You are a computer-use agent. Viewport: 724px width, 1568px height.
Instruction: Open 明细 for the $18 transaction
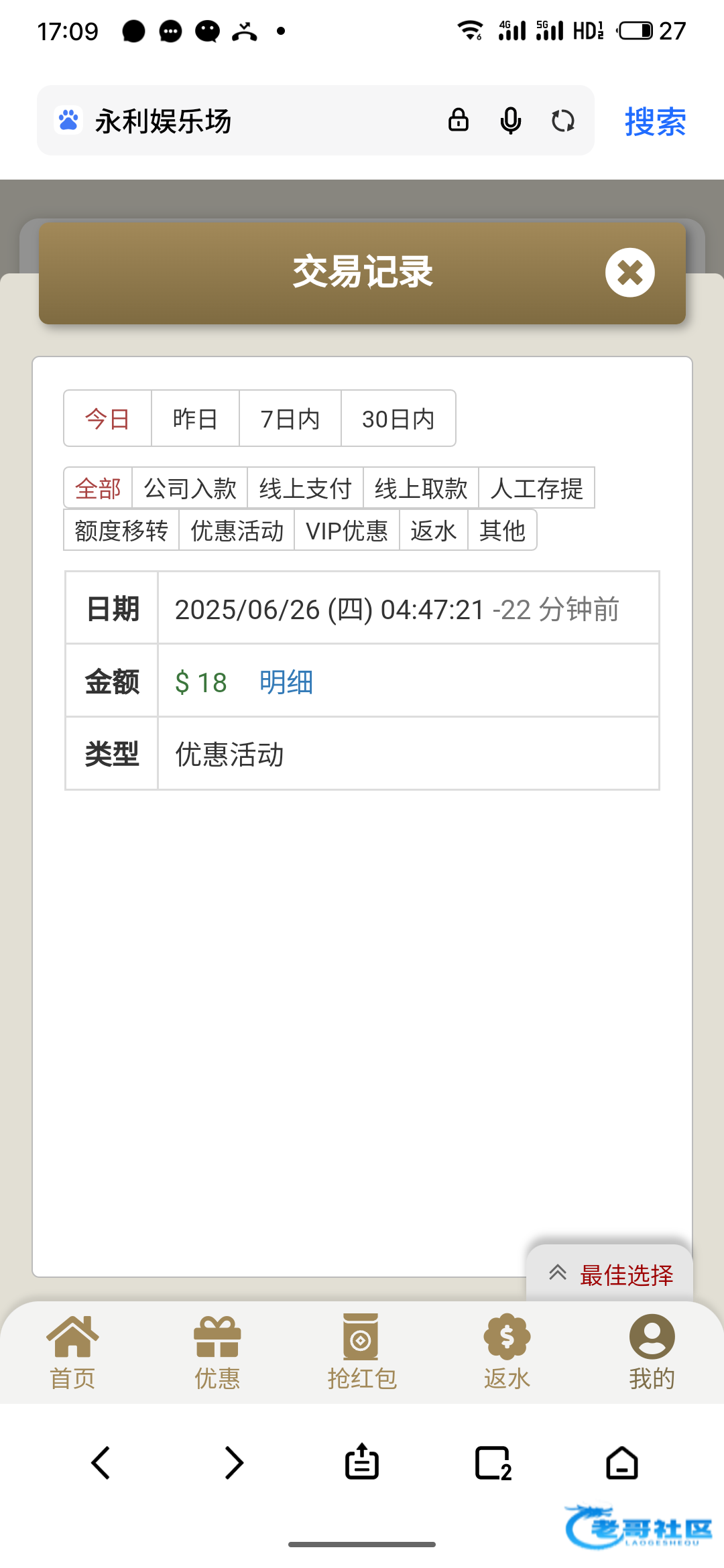point(286,682)
